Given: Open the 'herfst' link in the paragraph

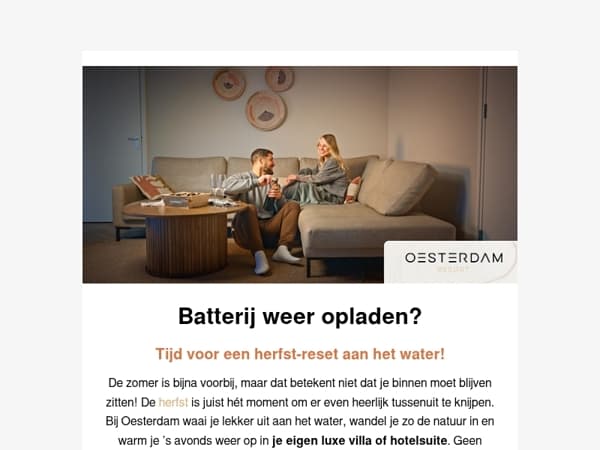Looking at the screenshot, I should pyautogui.click(x=173, y=403).
